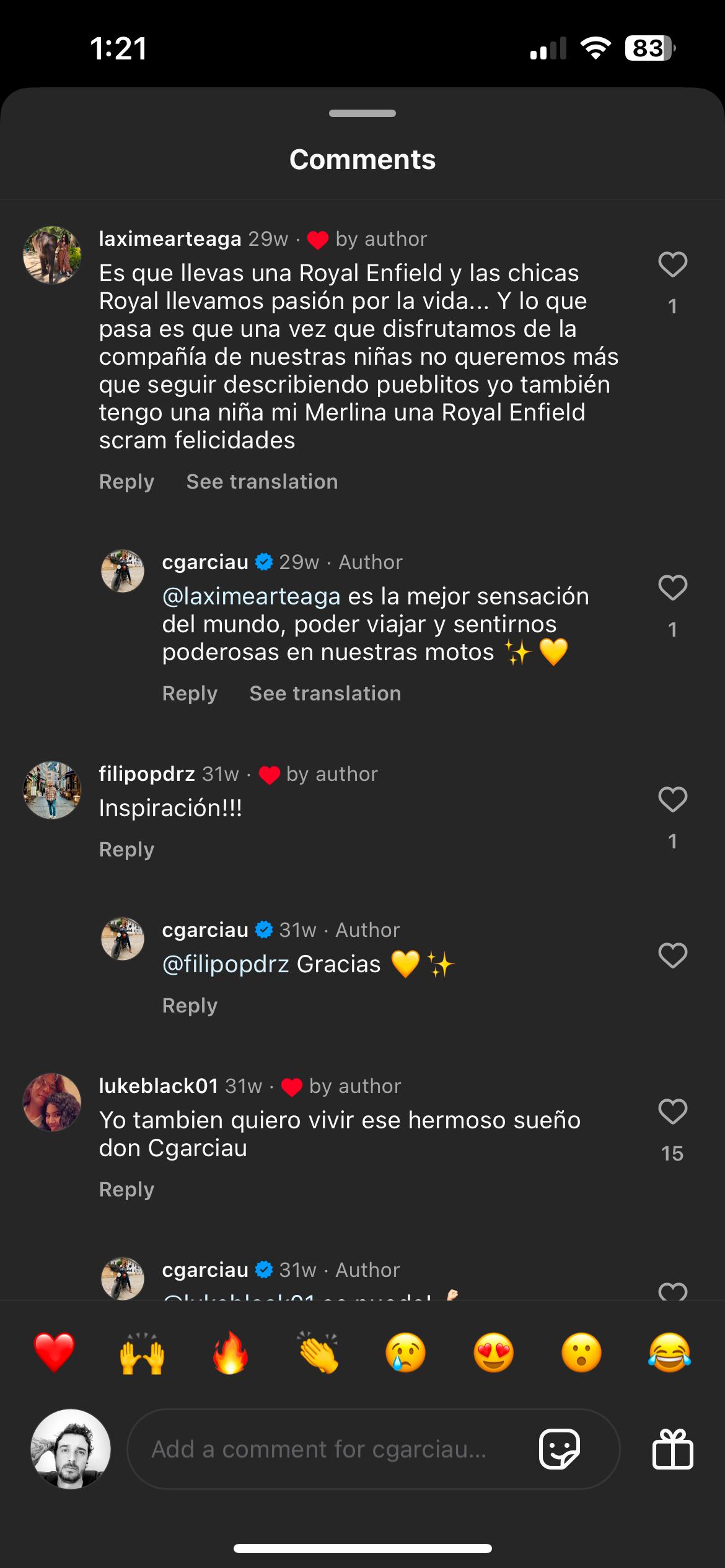The image size is (725, 1568).
Task: Open the @filipopdrz mention link
Action: pyautogui.click(x=226, y=964)
